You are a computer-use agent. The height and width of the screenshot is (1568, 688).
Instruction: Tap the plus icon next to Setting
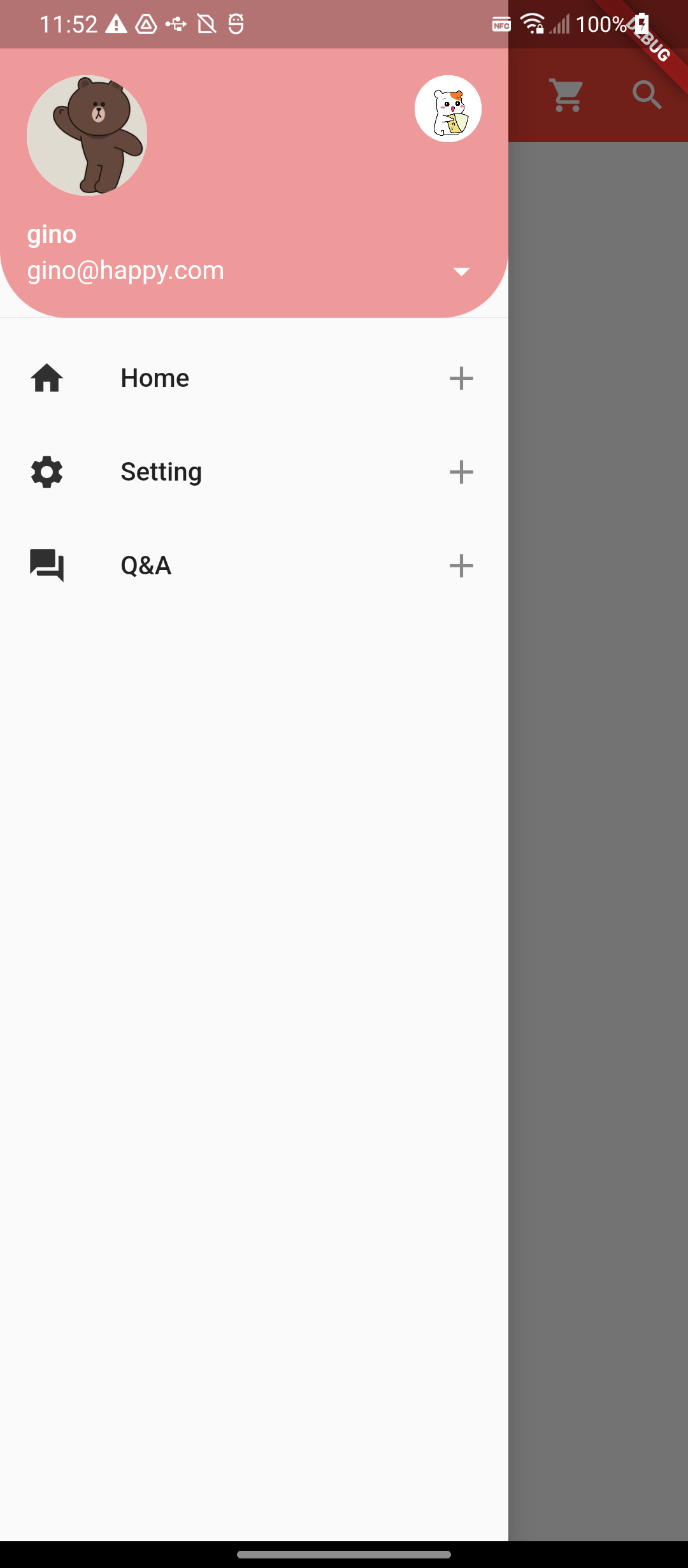point(461,472)
